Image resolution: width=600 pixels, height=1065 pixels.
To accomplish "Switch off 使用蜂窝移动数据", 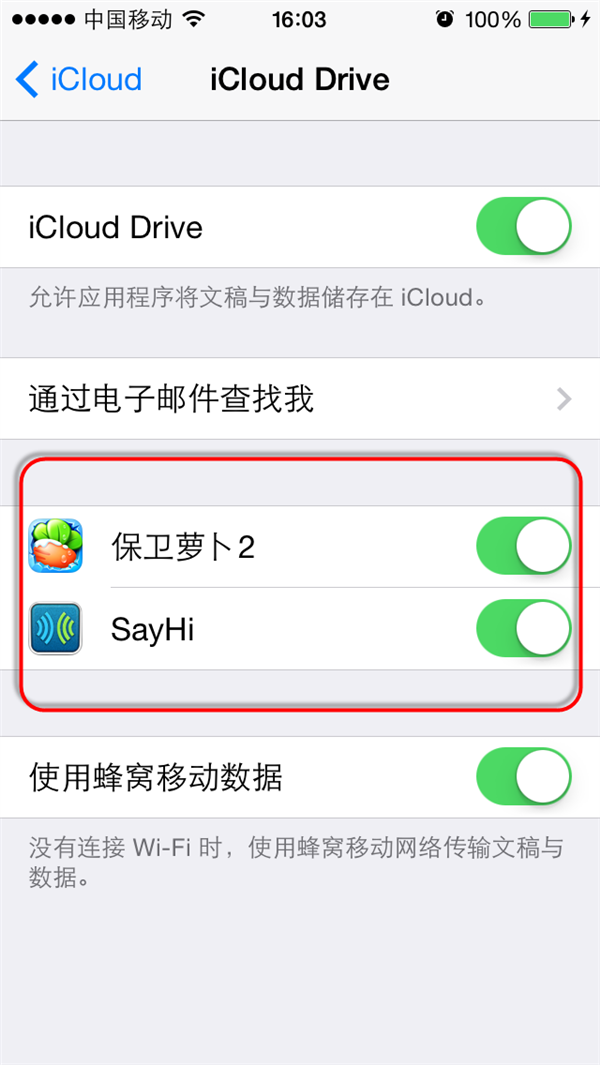I will click(x=523, y=777).
